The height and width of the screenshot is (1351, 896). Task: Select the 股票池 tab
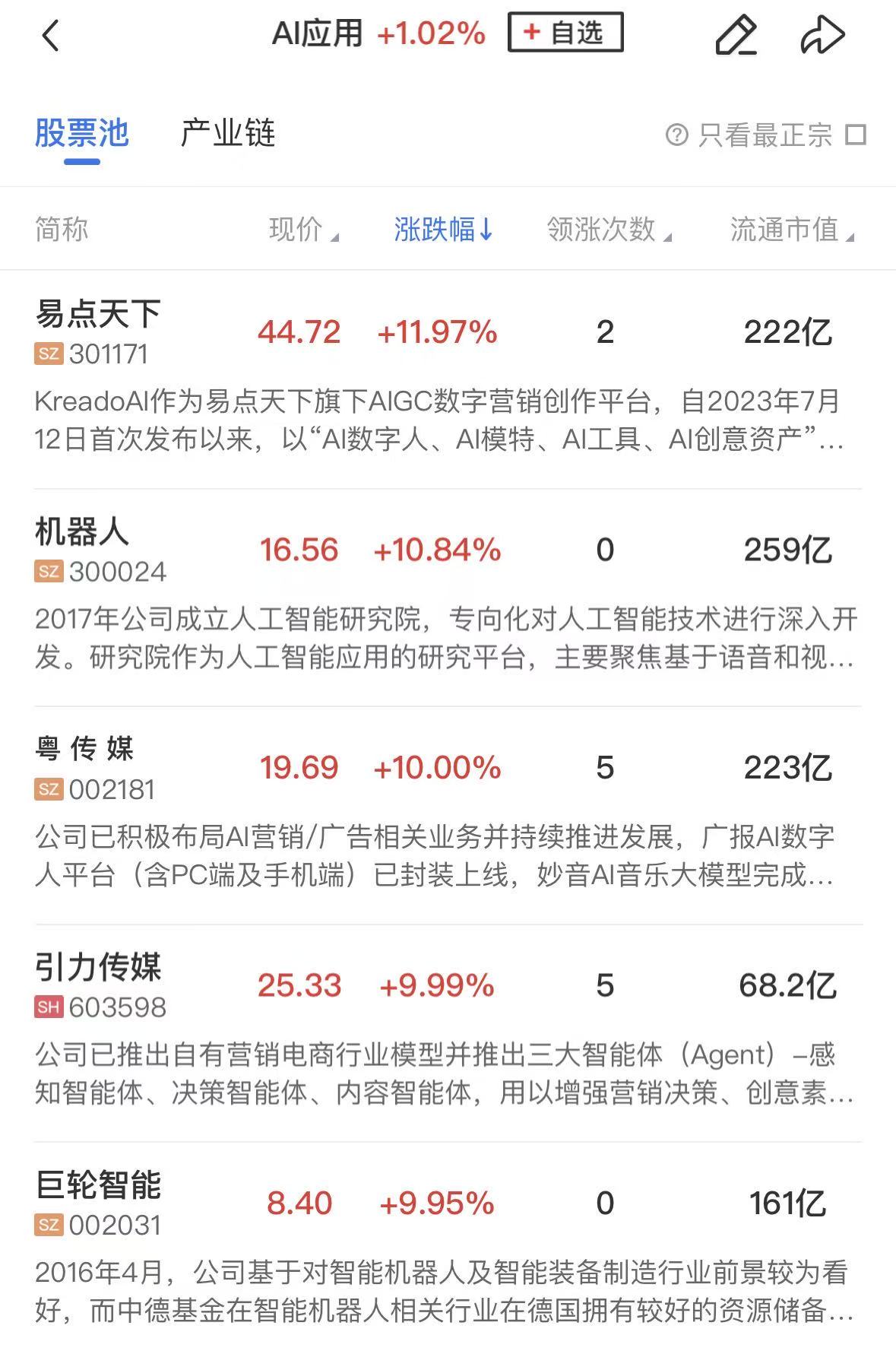coord(82,134)
